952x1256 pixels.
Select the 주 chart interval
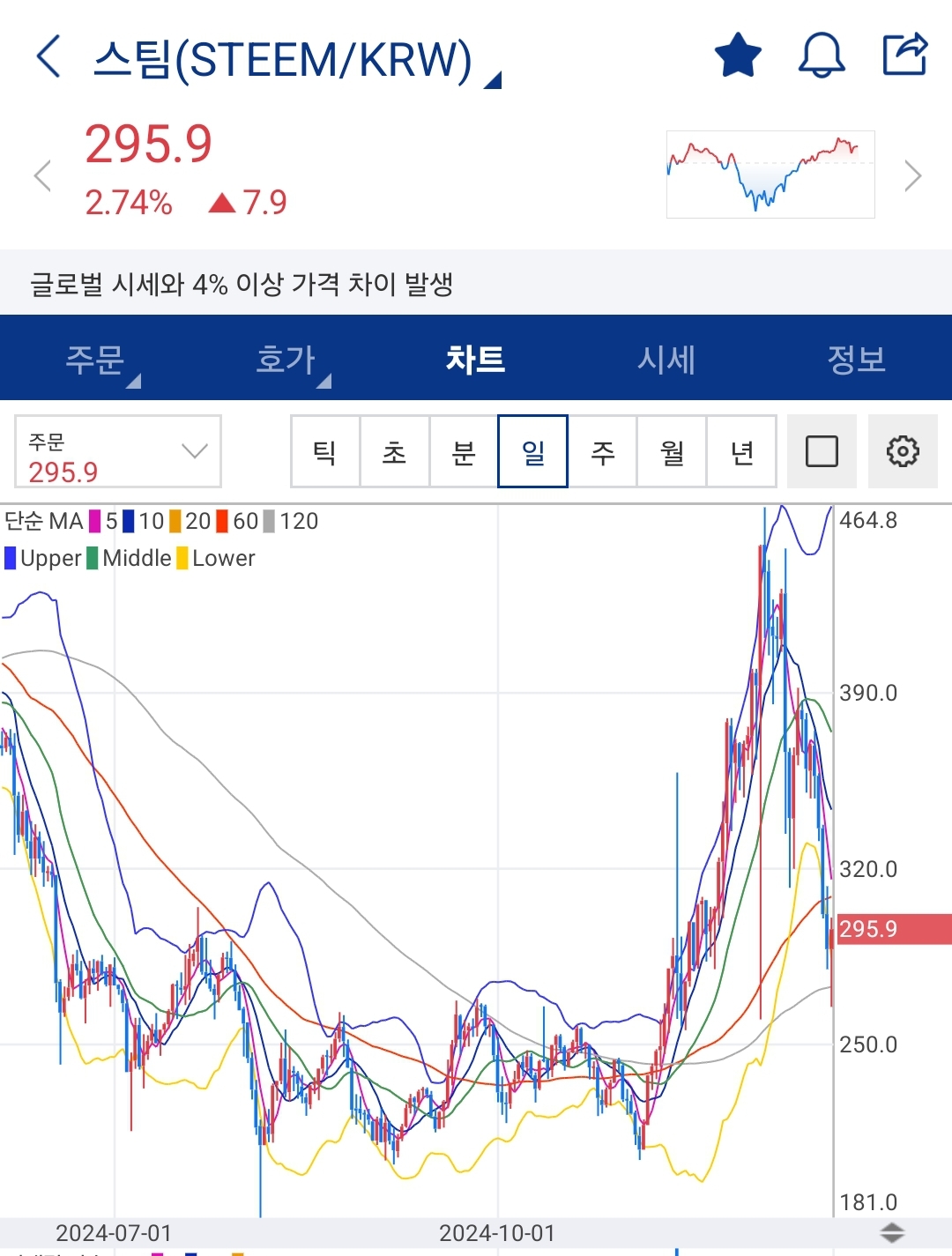coord(603,452)
